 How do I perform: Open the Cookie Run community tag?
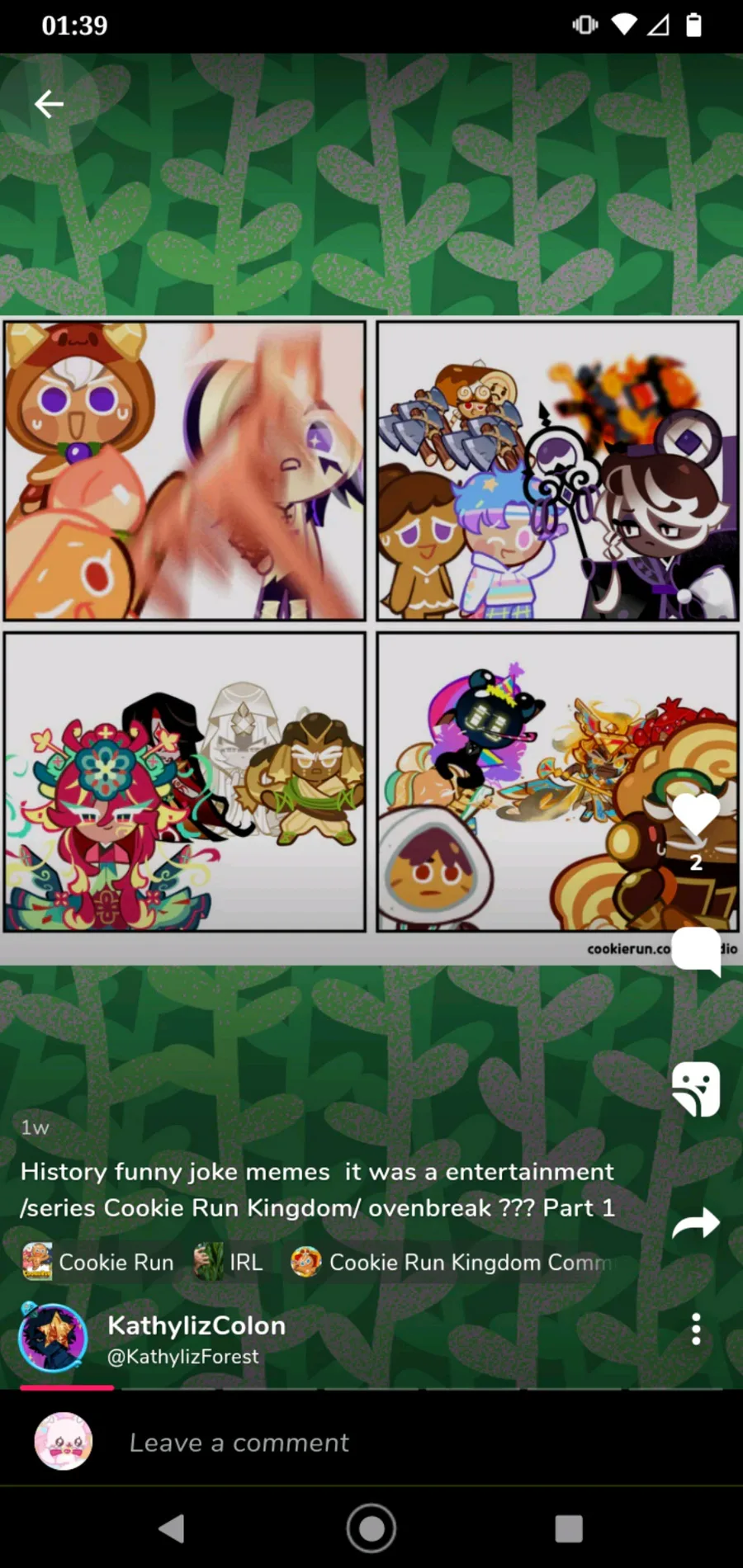(98, 1262)
